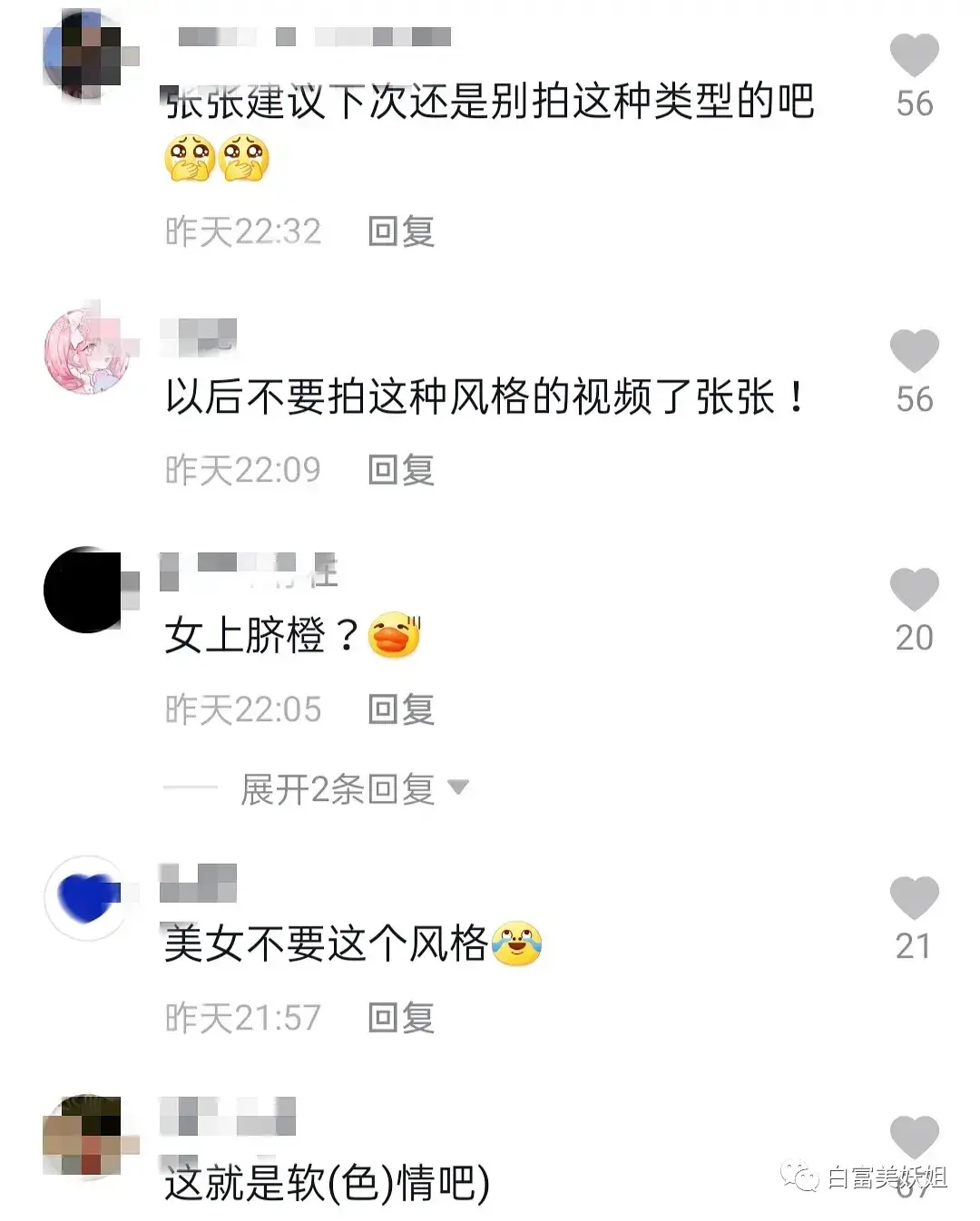This screenshot has height=1221, width=980.
Task: Like the comment posted 昨天22:32
Action: pyautogui.click(x=913, y=55)
